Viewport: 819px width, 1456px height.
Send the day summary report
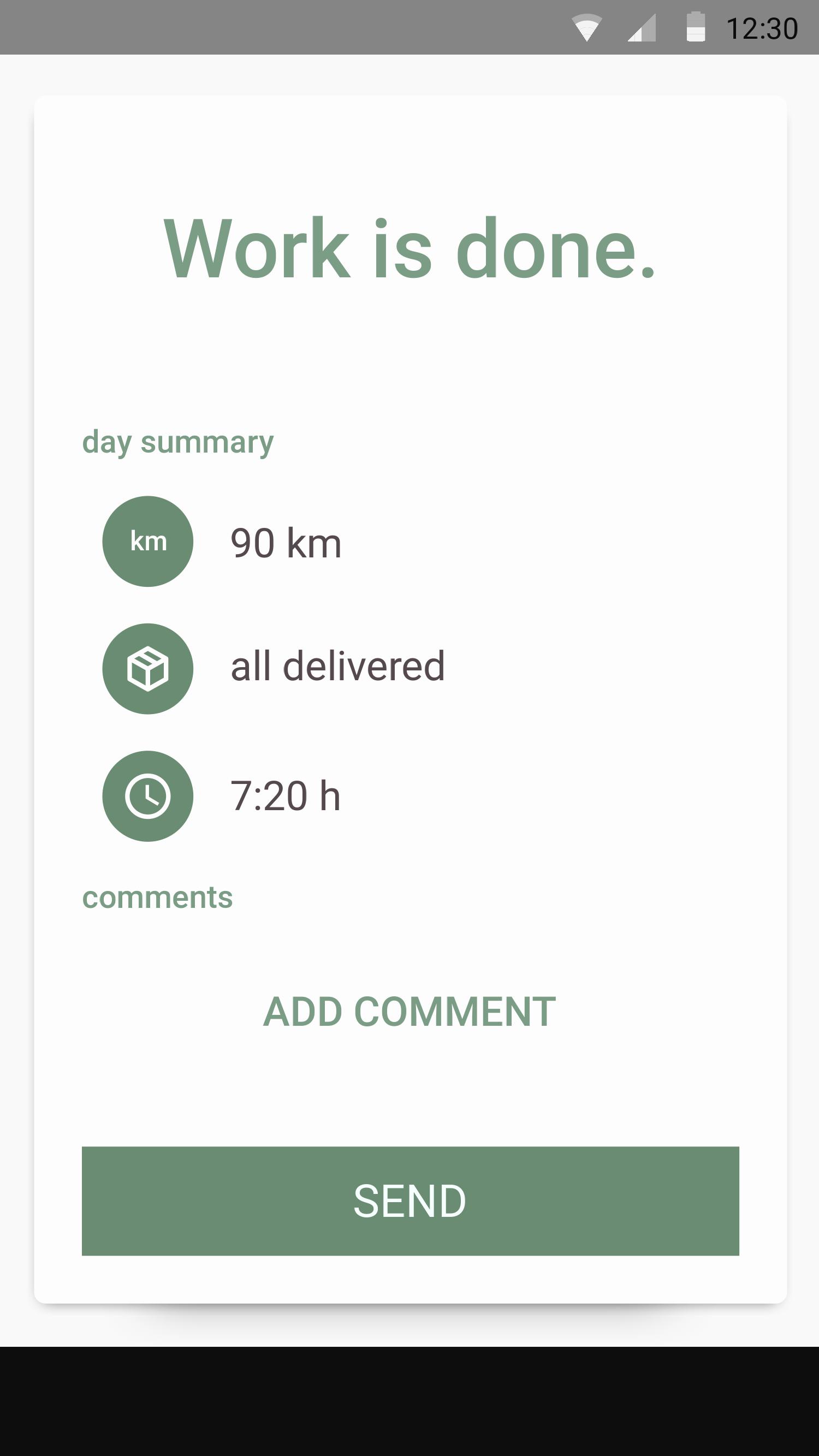point(410,1201)
